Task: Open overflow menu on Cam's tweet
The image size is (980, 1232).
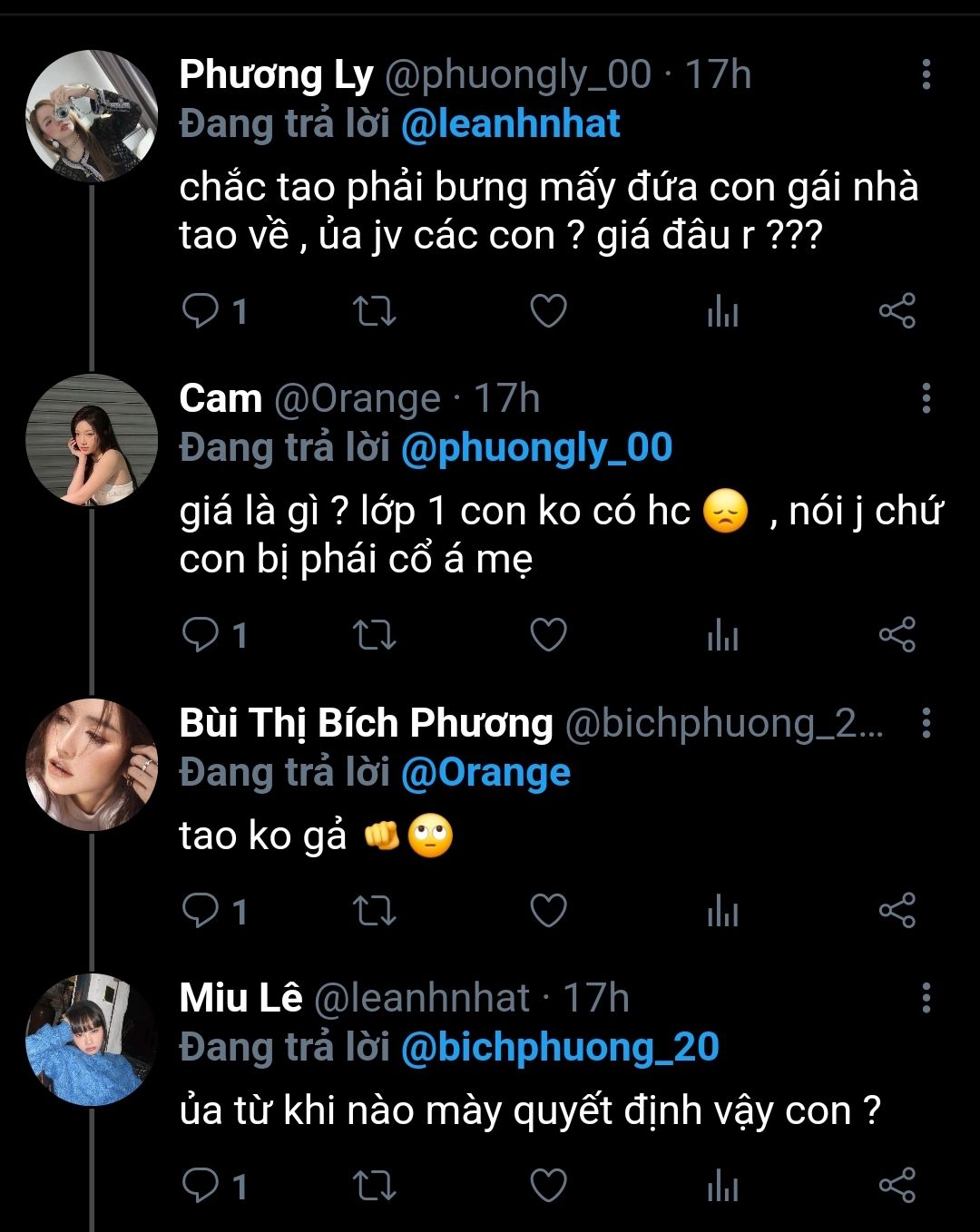Action: (926, 398)
